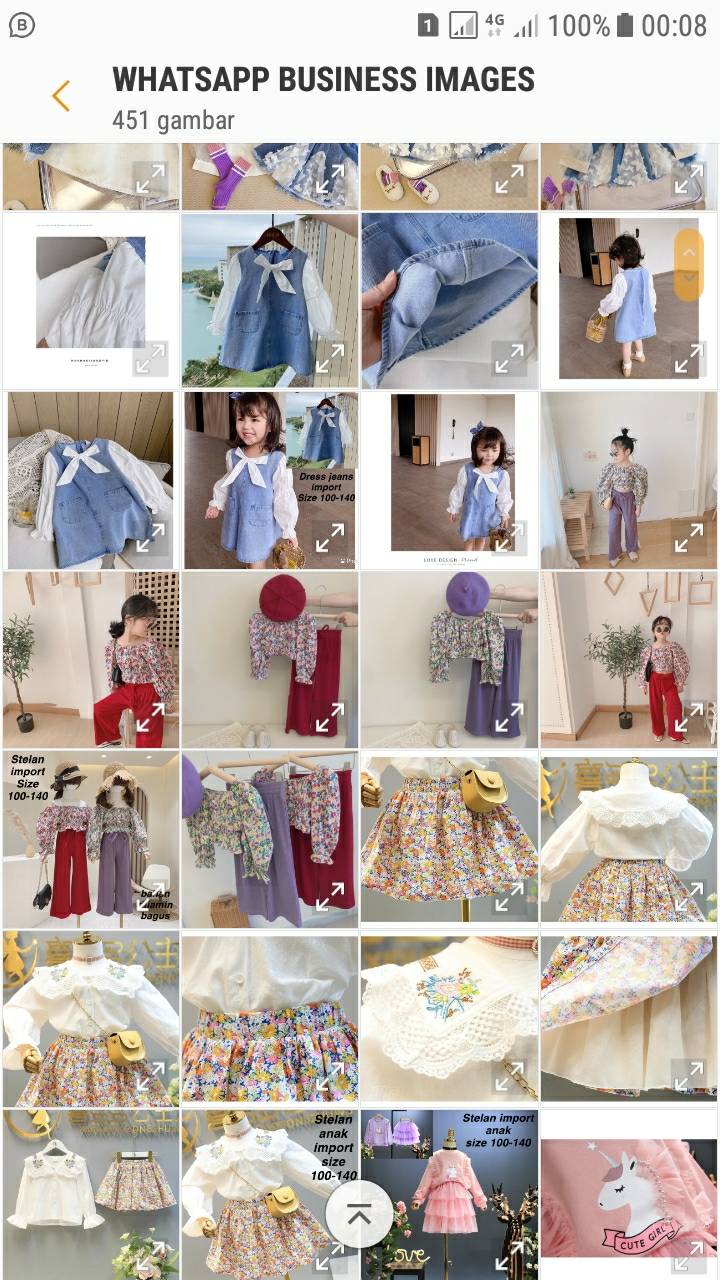Open the white blouse and skirt hanger photo
The image size is (720, 1280).
click(90, 1194)
